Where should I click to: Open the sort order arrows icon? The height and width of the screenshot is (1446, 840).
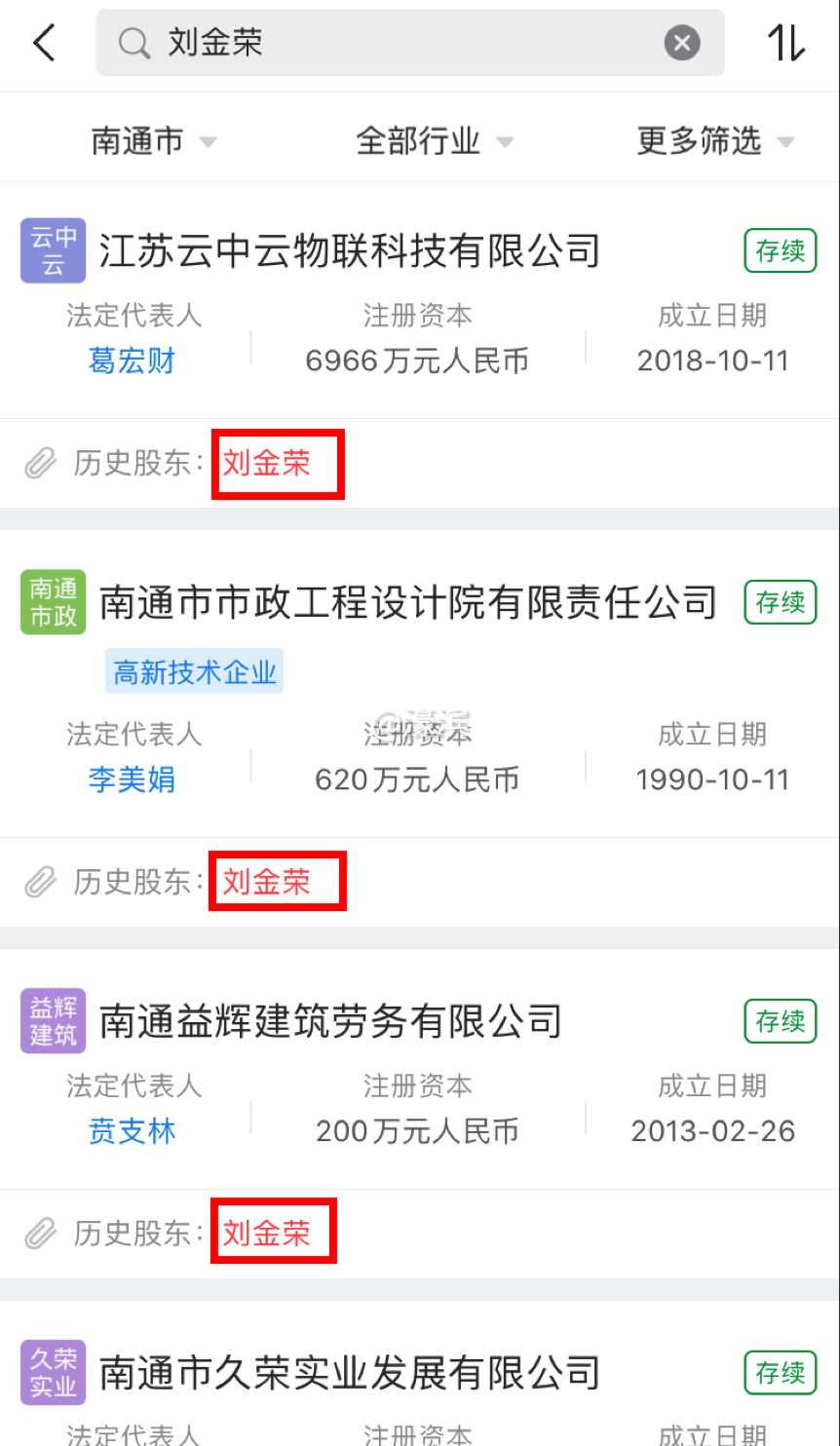click(786, 43)
